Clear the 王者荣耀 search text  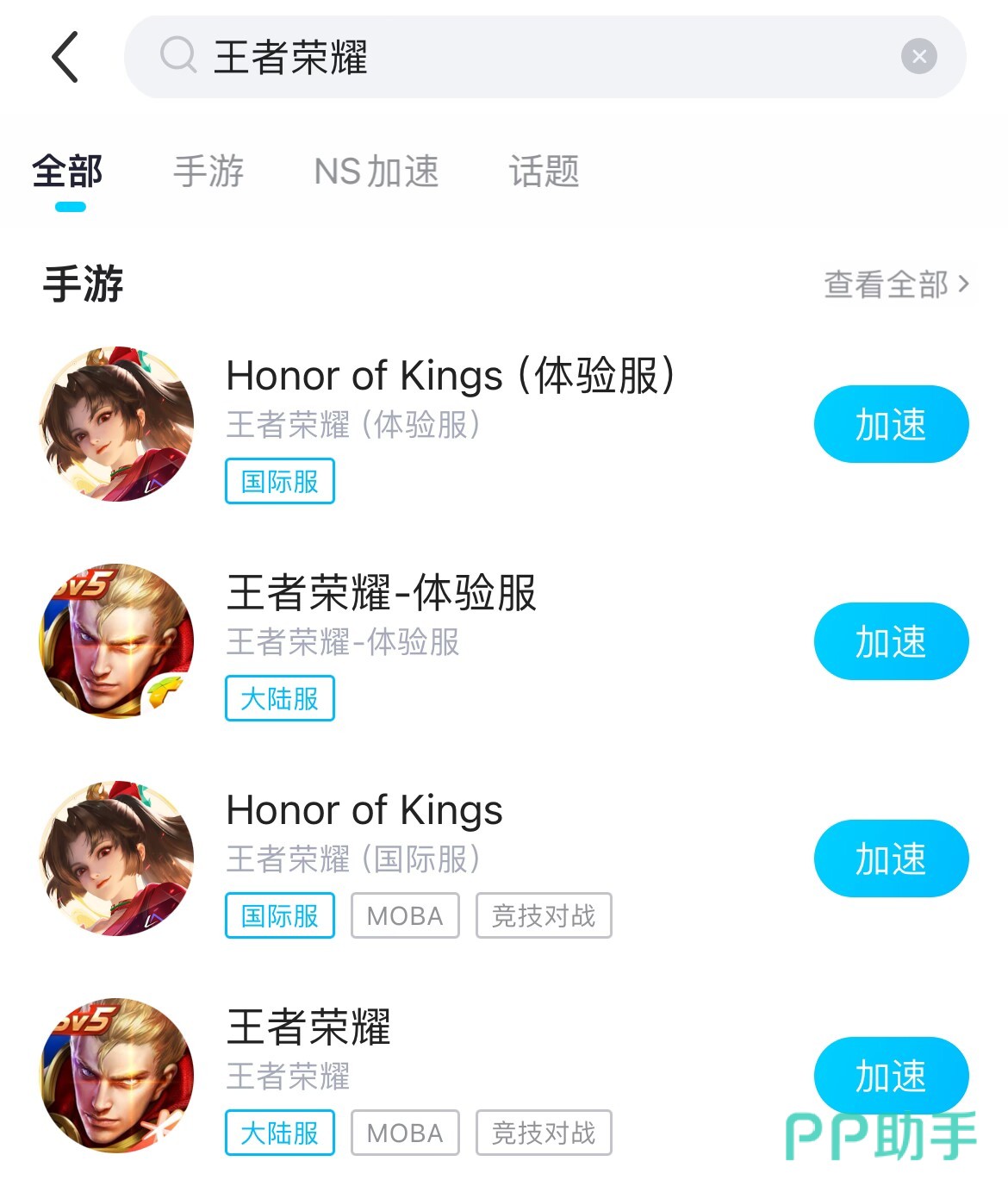[x=918, y=57]
